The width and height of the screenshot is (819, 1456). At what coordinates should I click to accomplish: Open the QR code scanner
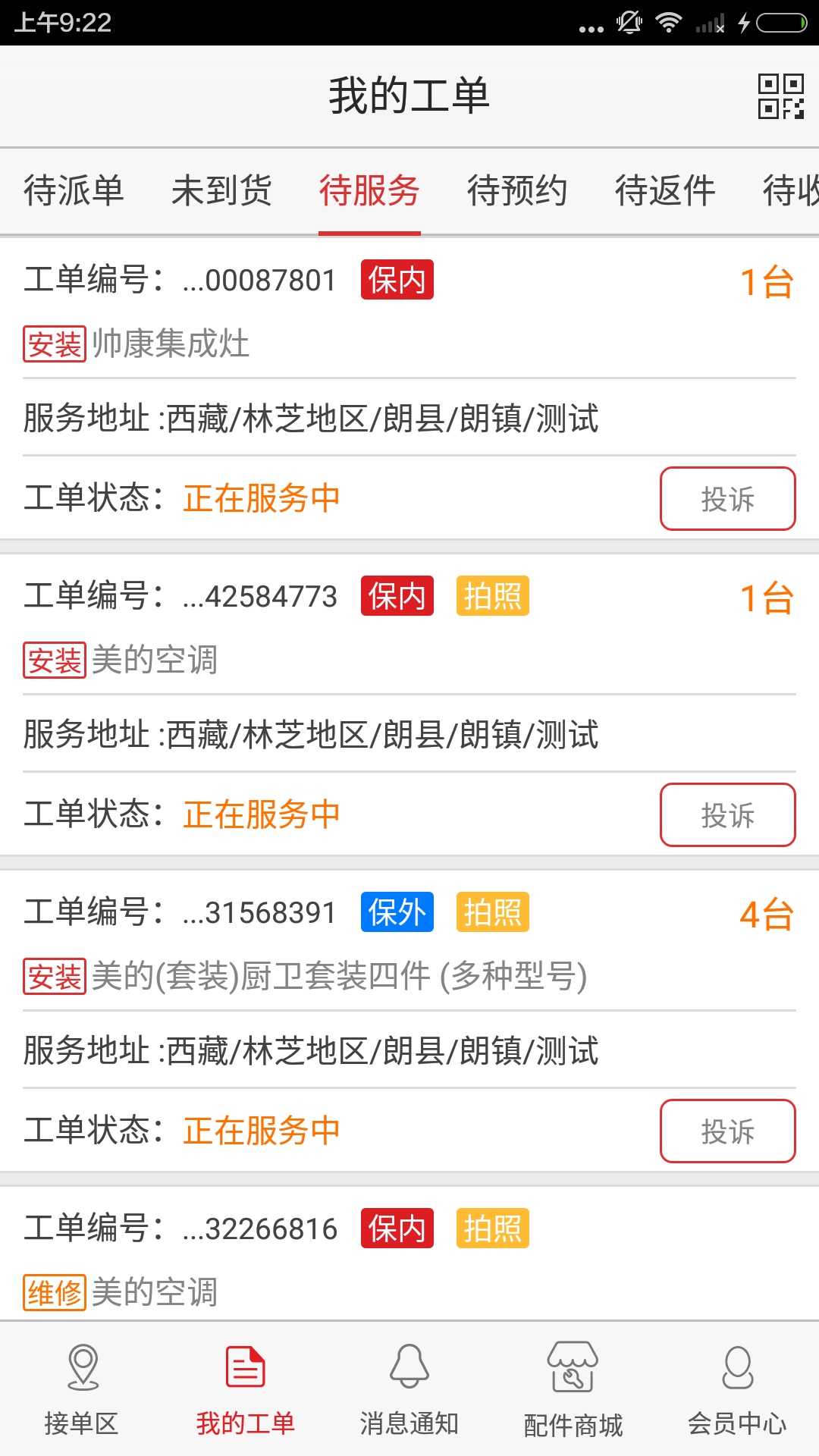[780, 96]
